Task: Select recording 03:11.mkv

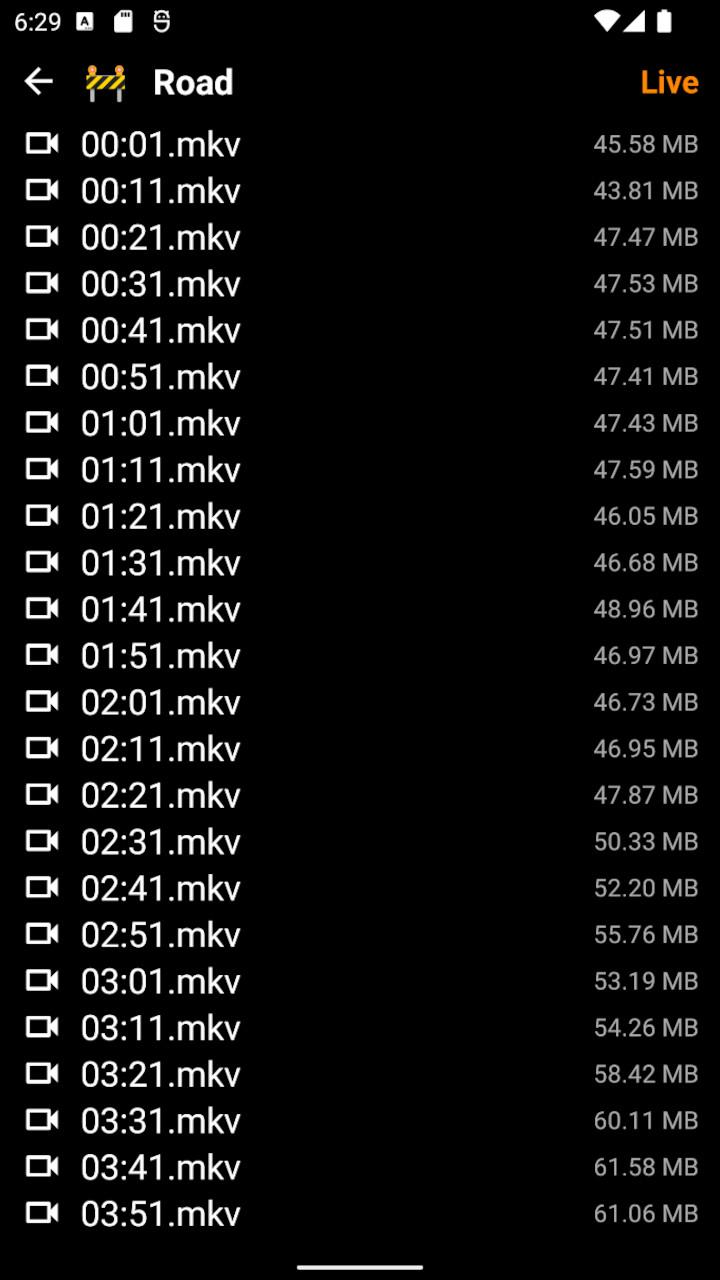Action: point(160,1027)
